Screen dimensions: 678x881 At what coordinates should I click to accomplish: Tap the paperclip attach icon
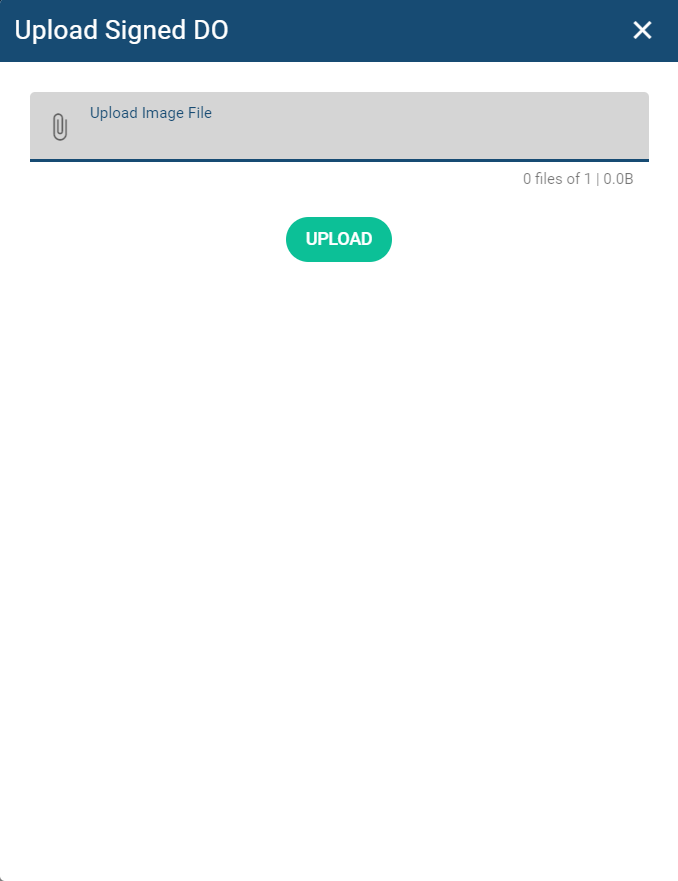(x=60, y=127)
